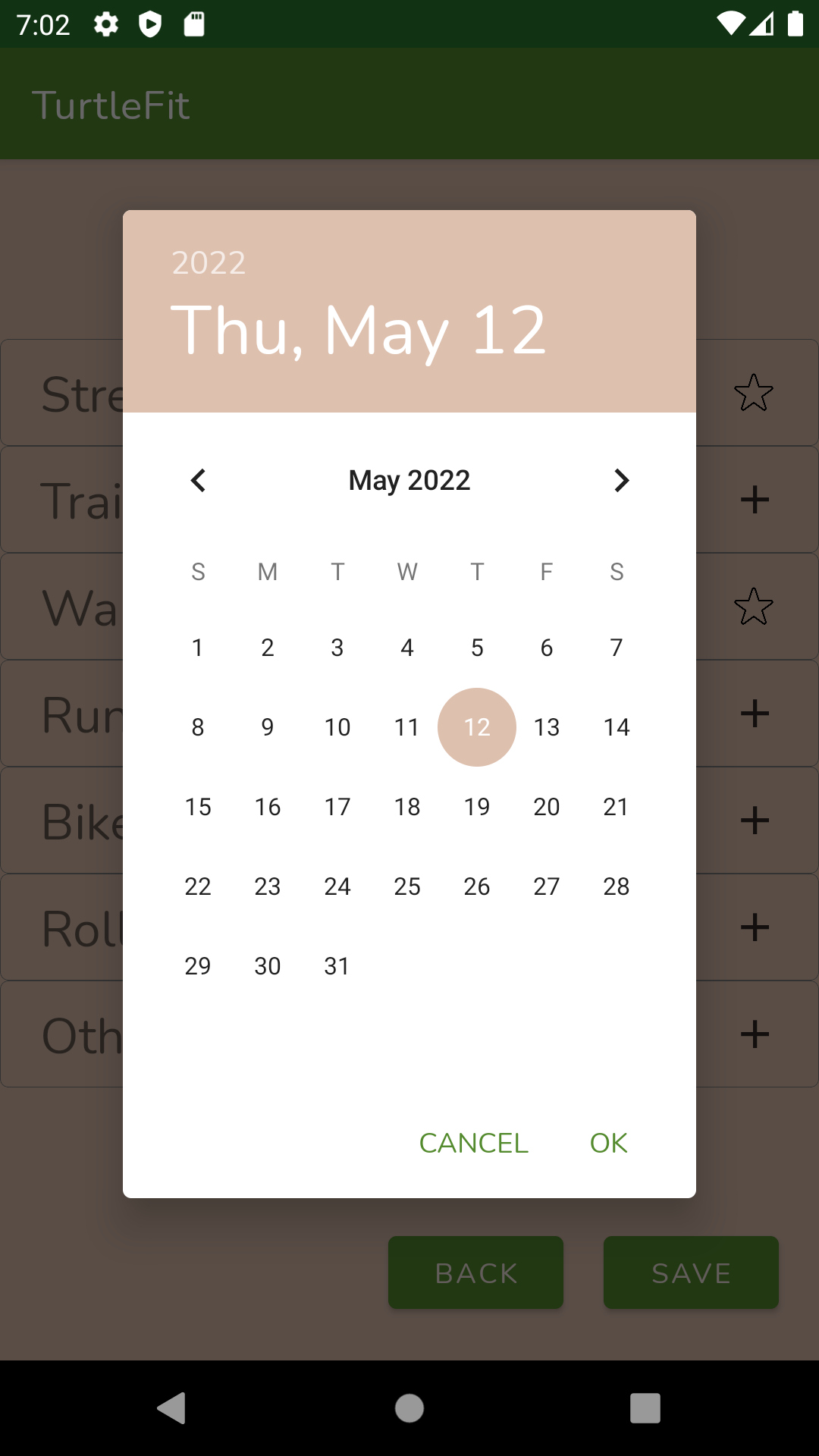Image resolution: width=819 pixels, height=1456 pixels.
Task: Open year selection by tapping 2022
Action: click(x=208, y=262)
